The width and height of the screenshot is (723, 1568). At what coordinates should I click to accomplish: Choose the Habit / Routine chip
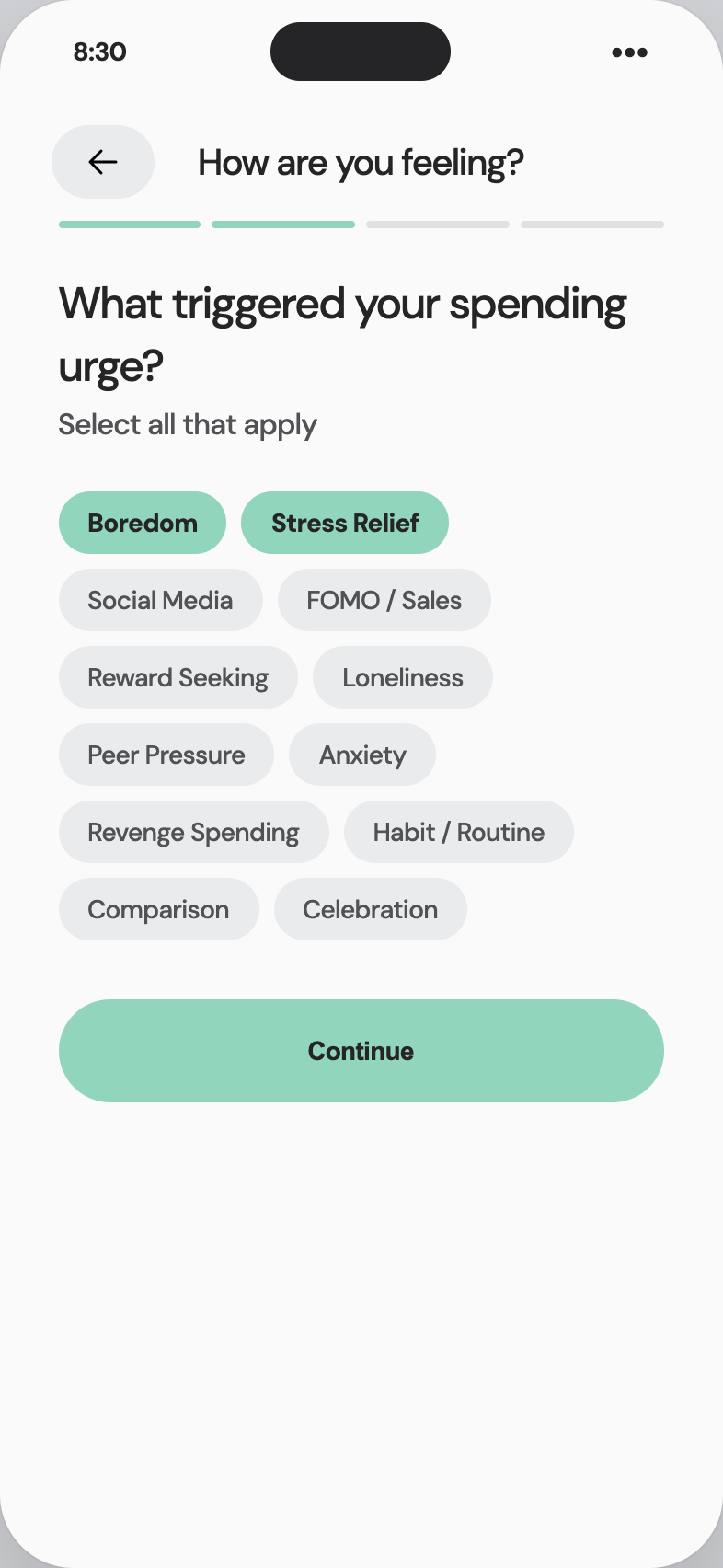coord(459,832)
